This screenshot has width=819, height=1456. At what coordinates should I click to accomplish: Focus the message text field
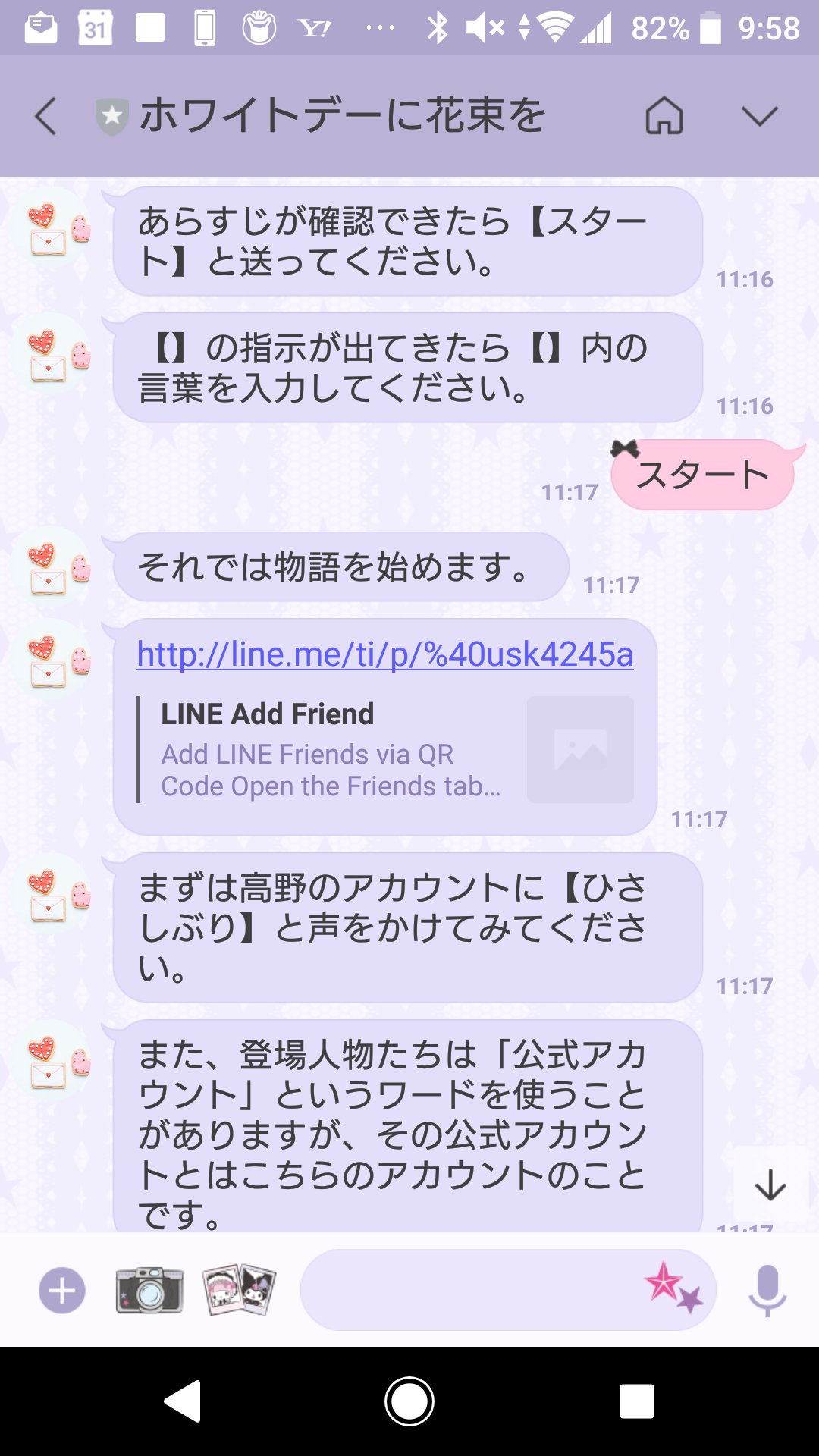(x=470, y=1290)
